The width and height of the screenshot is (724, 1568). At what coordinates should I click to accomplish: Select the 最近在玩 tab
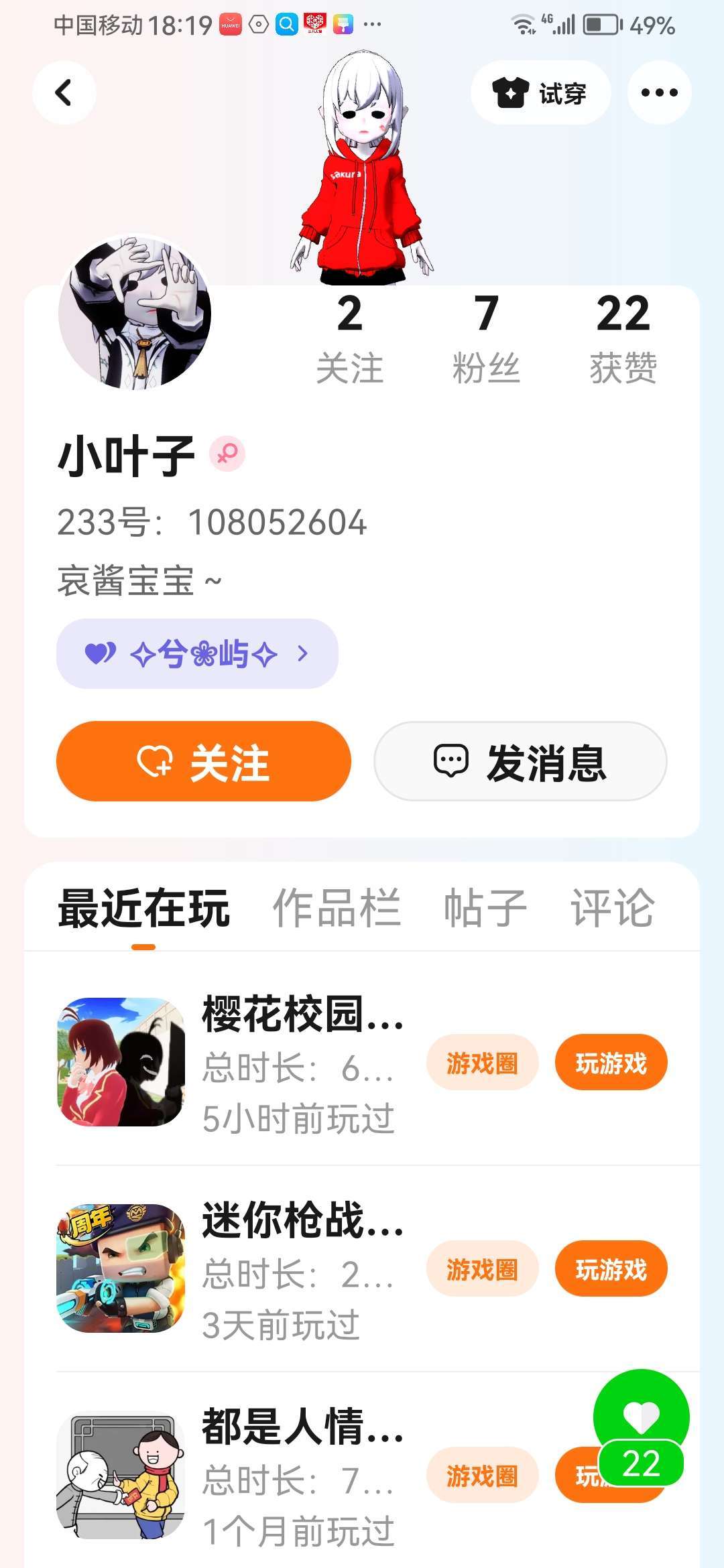click(x=144, y=908)
